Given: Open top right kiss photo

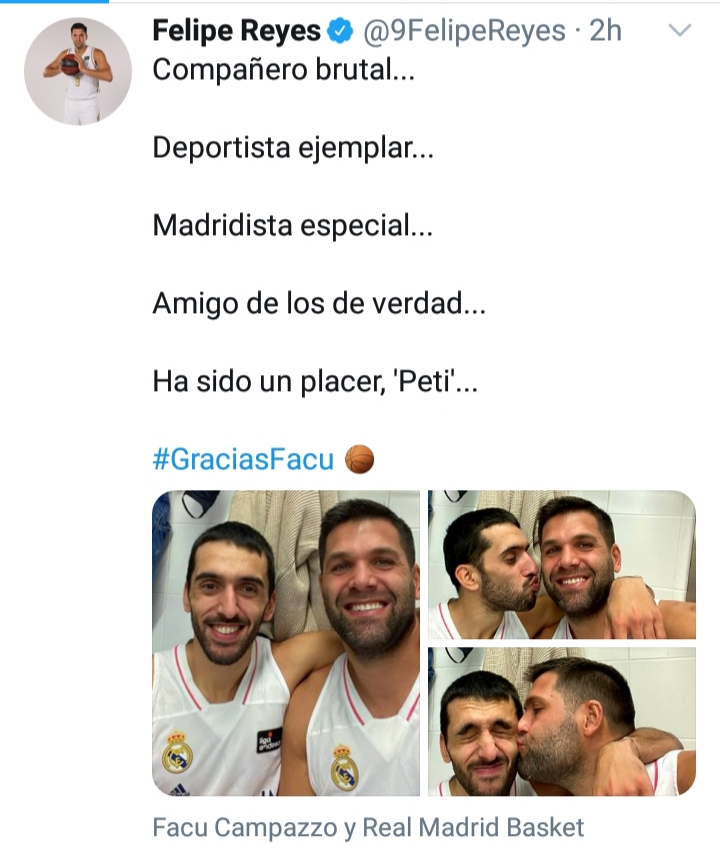Looking at the screenshot, I should click(x=561, y=565).
